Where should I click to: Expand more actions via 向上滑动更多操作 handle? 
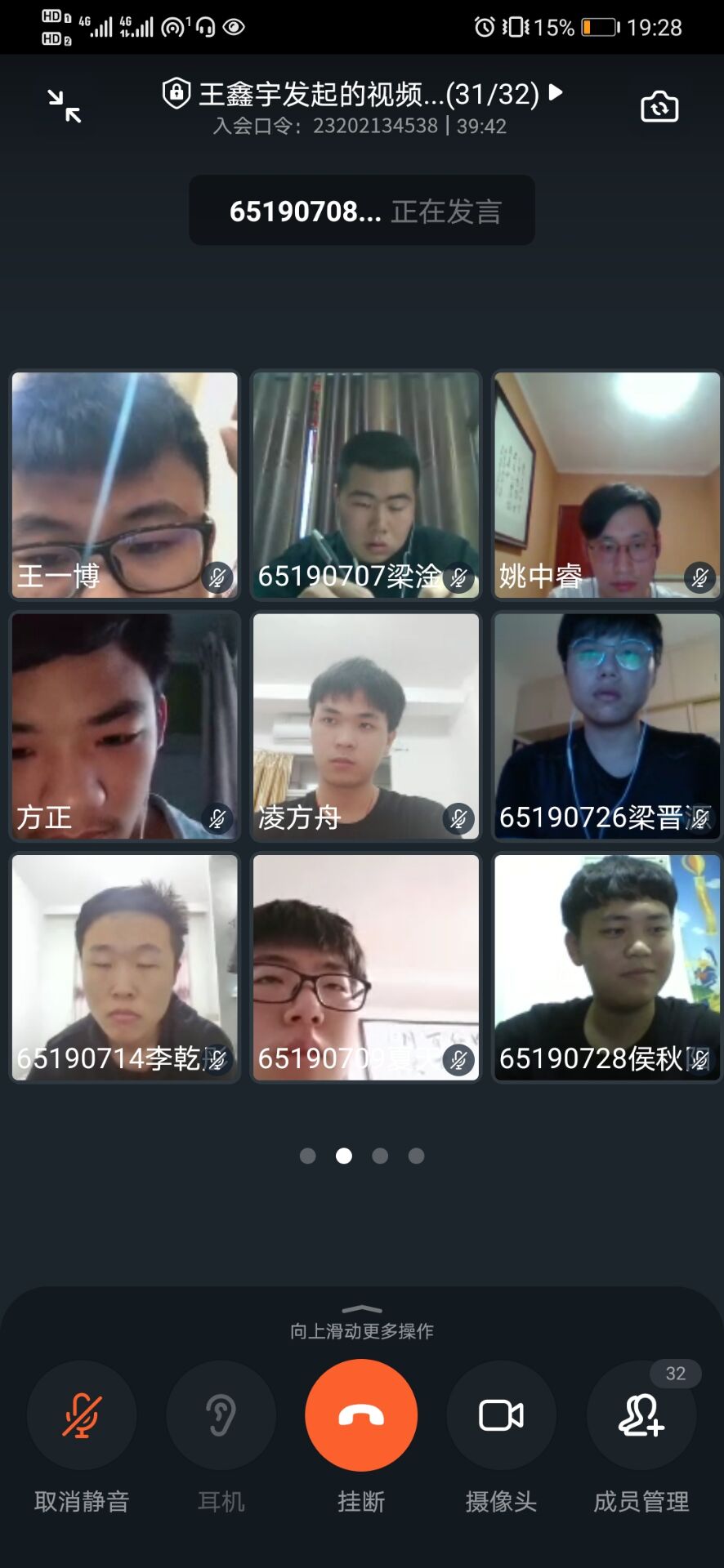(361, 1311)
